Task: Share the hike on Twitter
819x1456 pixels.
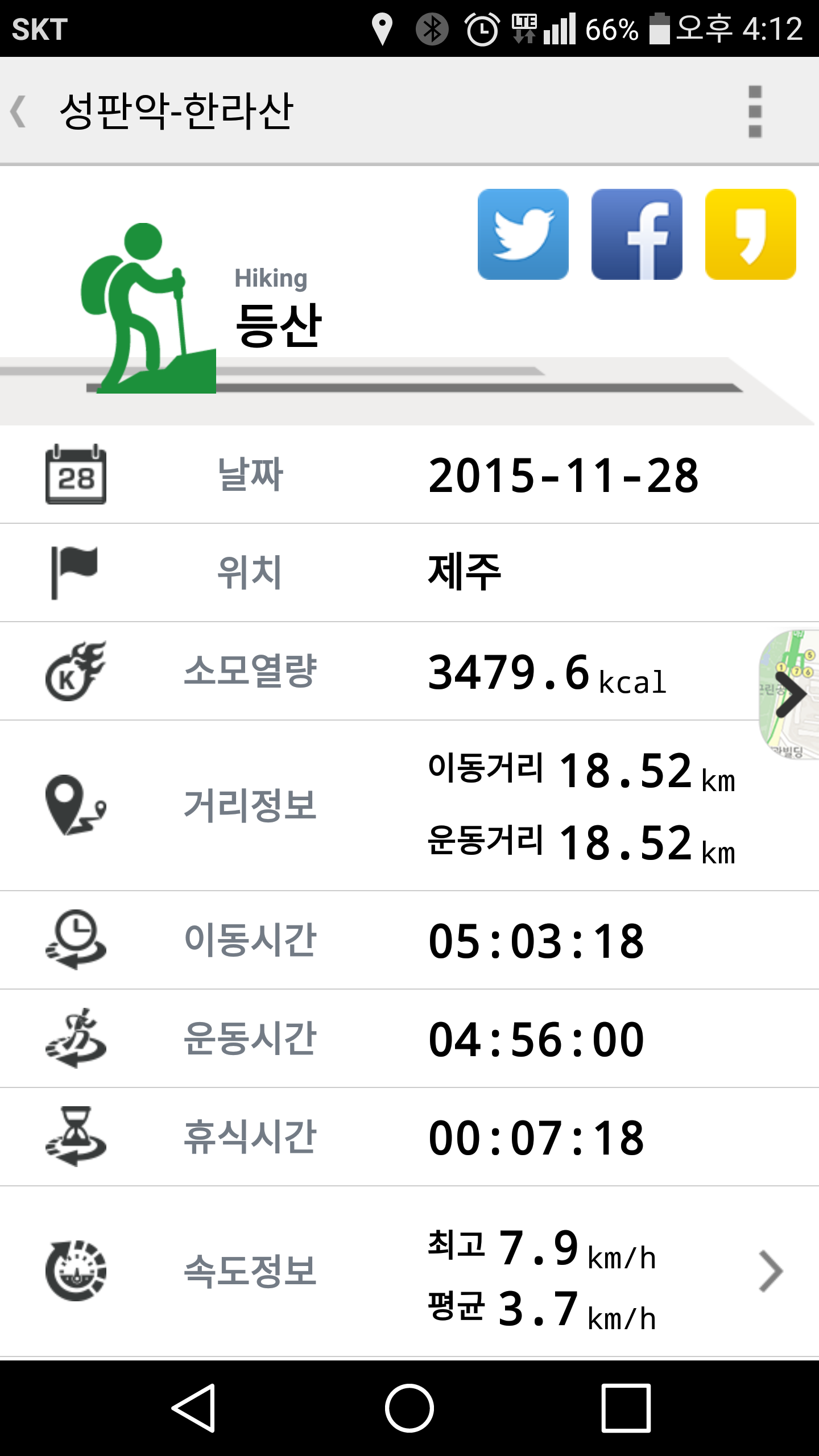Action: [x=523, y=234]
